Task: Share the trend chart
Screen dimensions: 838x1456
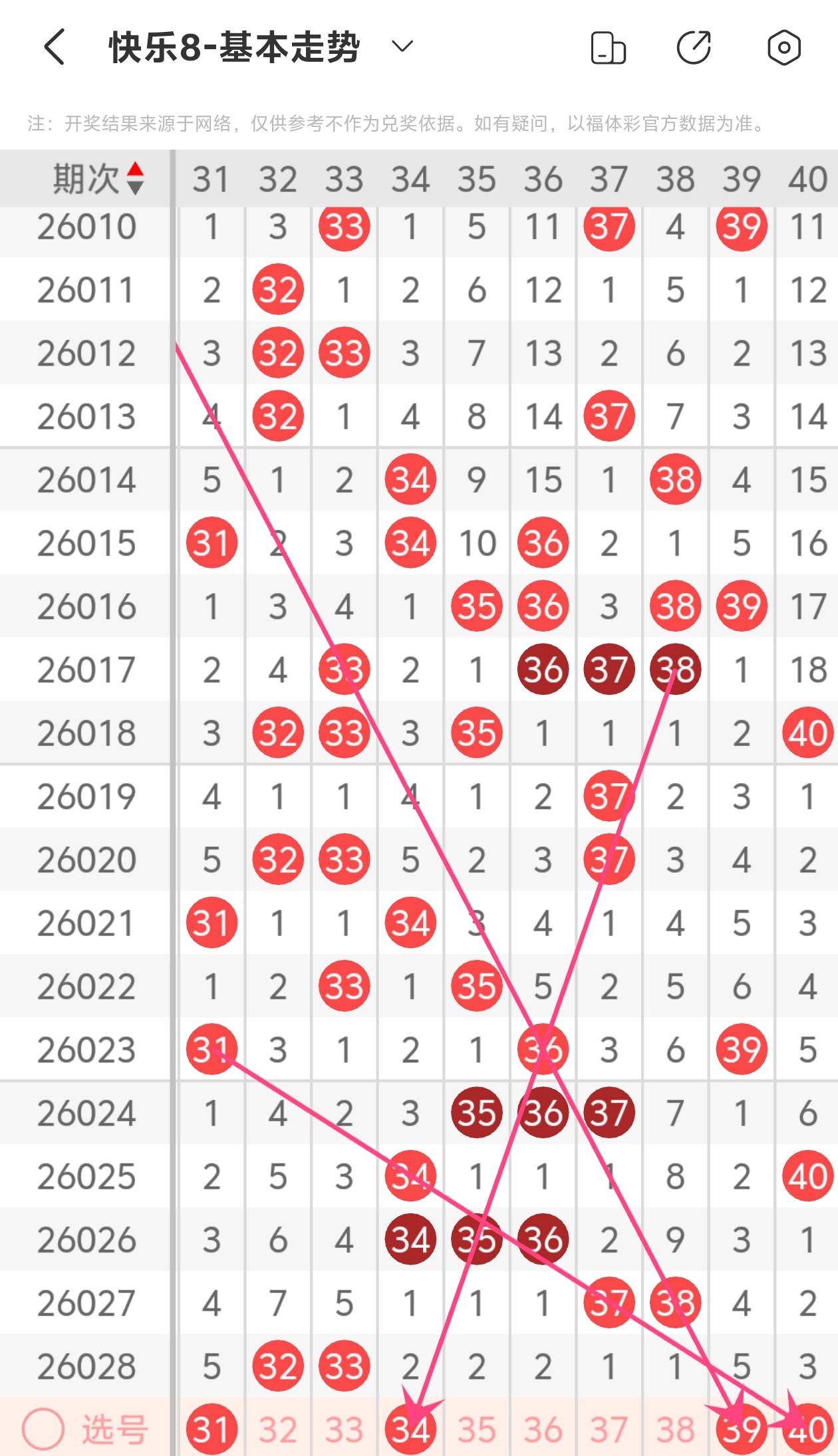Action: 694,48
